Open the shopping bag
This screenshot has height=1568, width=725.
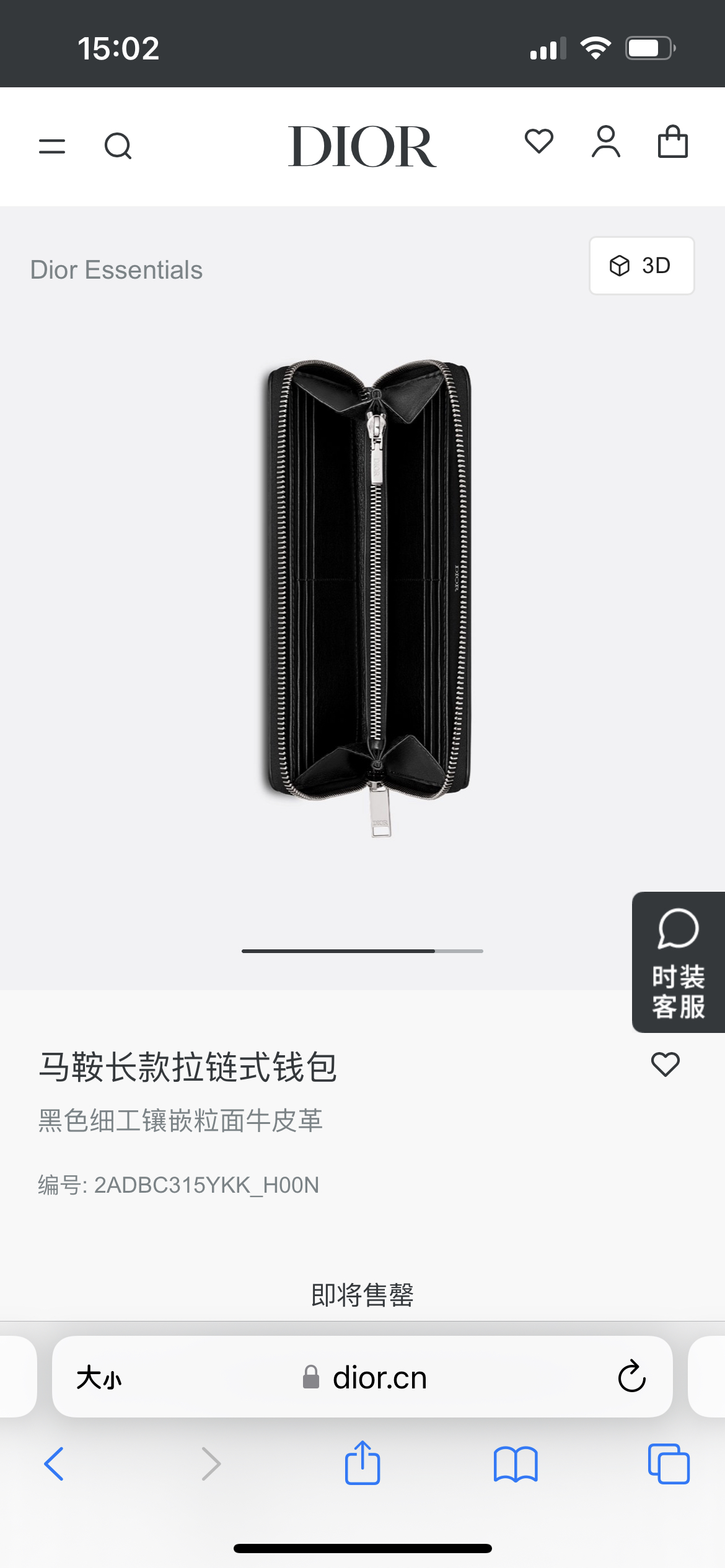pyautogui.click(x=672, y=142)
